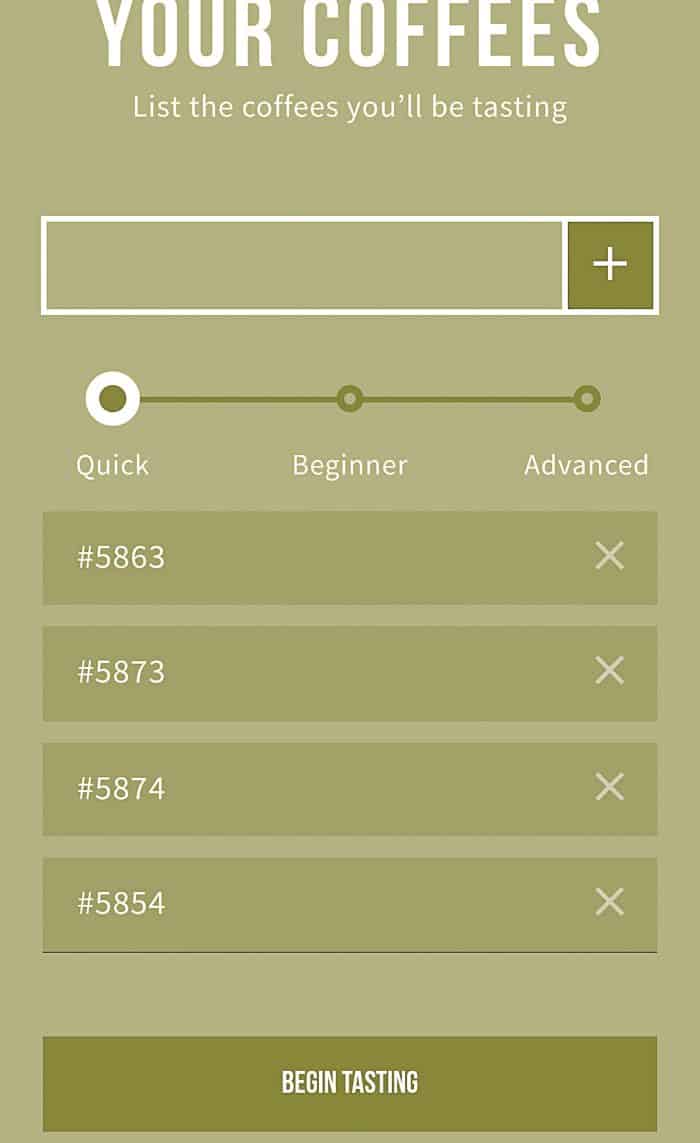
Task: Delete coffee #5873 from the list
Action: click(x=610, y=671)
